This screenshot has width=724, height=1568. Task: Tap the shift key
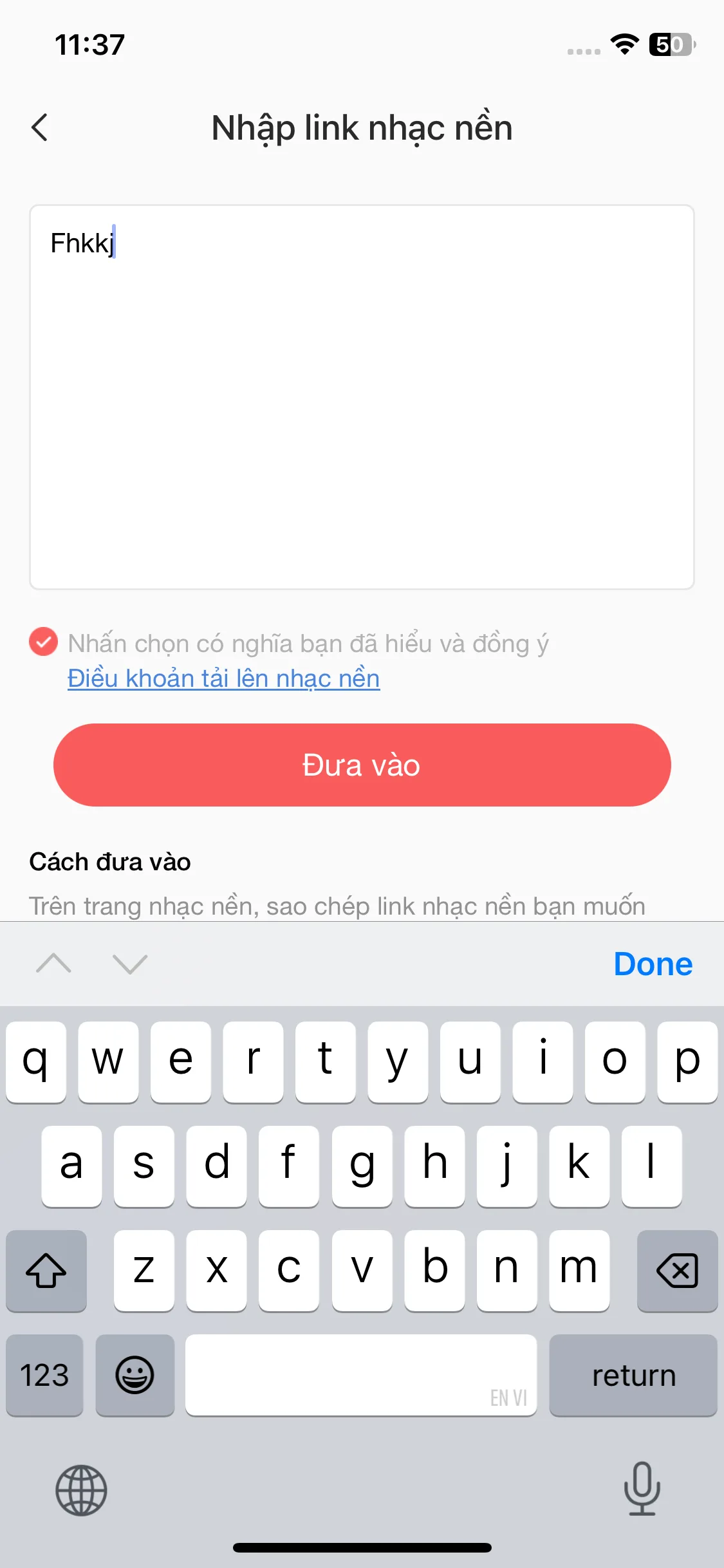(46, 1270)
